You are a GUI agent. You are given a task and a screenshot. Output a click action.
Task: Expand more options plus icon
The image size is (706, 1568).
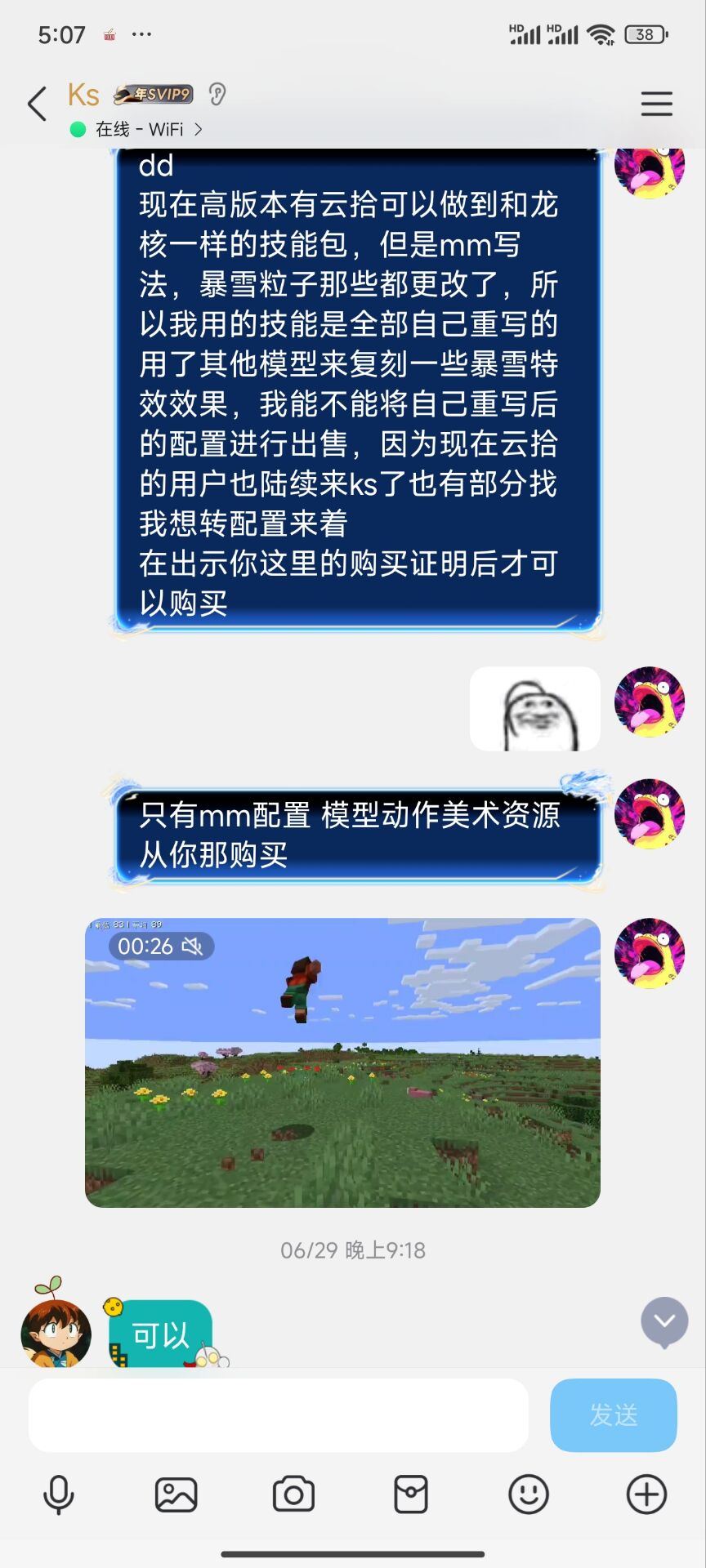pyautogui.click(x=646, y=1495)
